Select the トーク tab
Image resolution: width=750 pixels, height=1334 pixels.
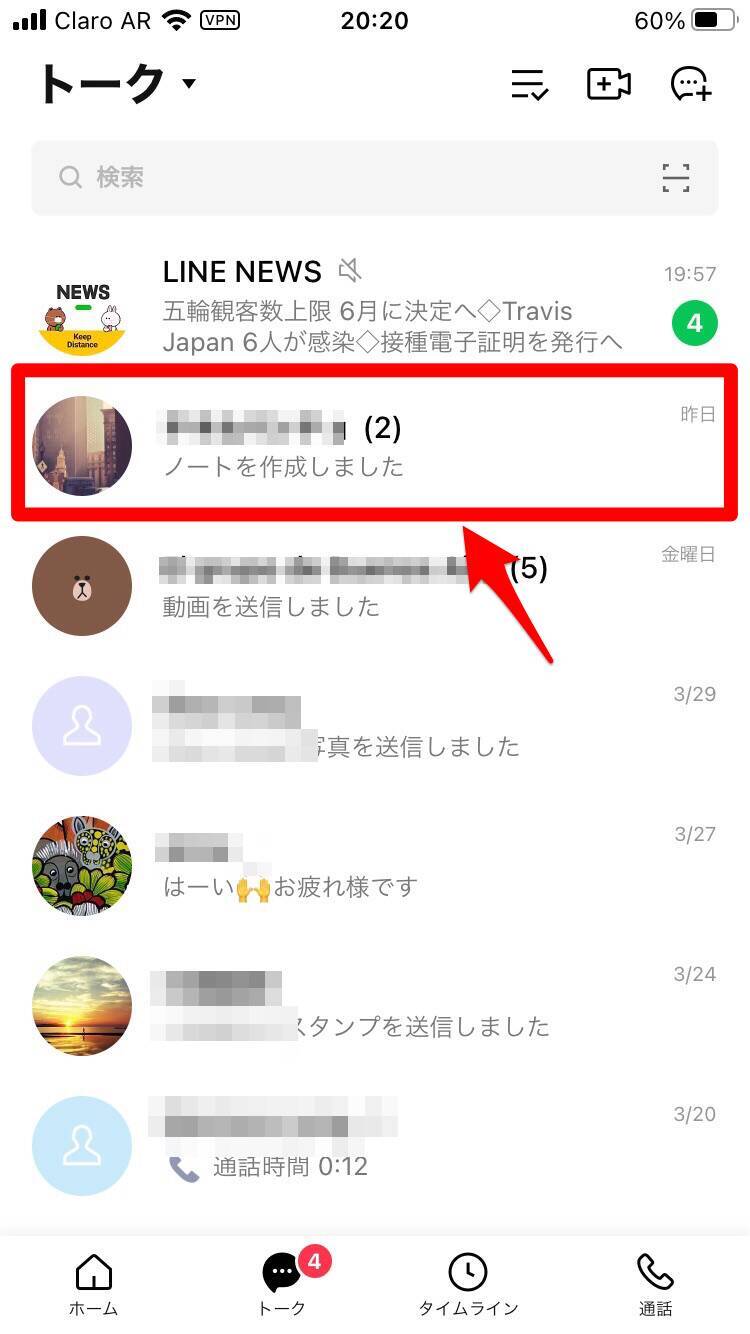coord(282,1285)
